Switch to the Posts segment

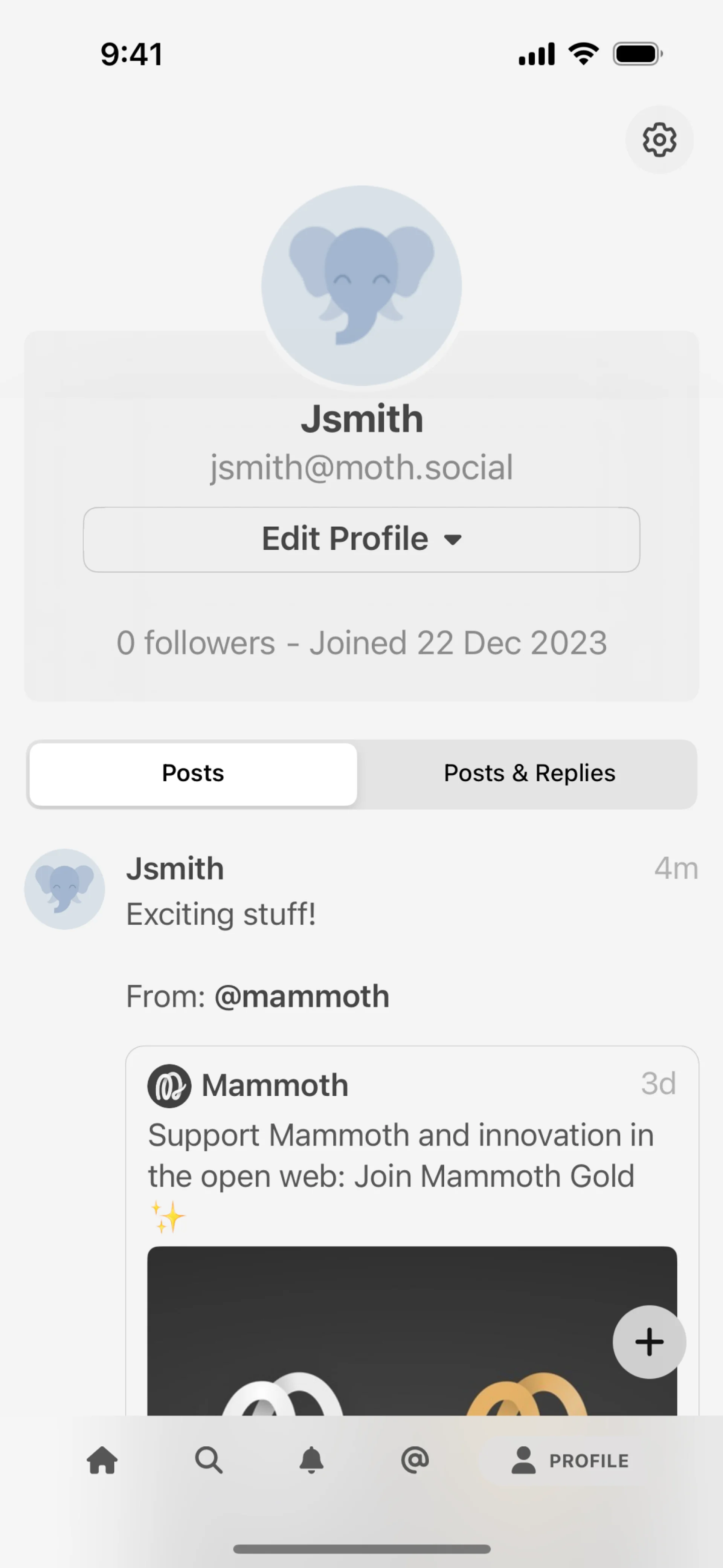(x=193, y=774)
